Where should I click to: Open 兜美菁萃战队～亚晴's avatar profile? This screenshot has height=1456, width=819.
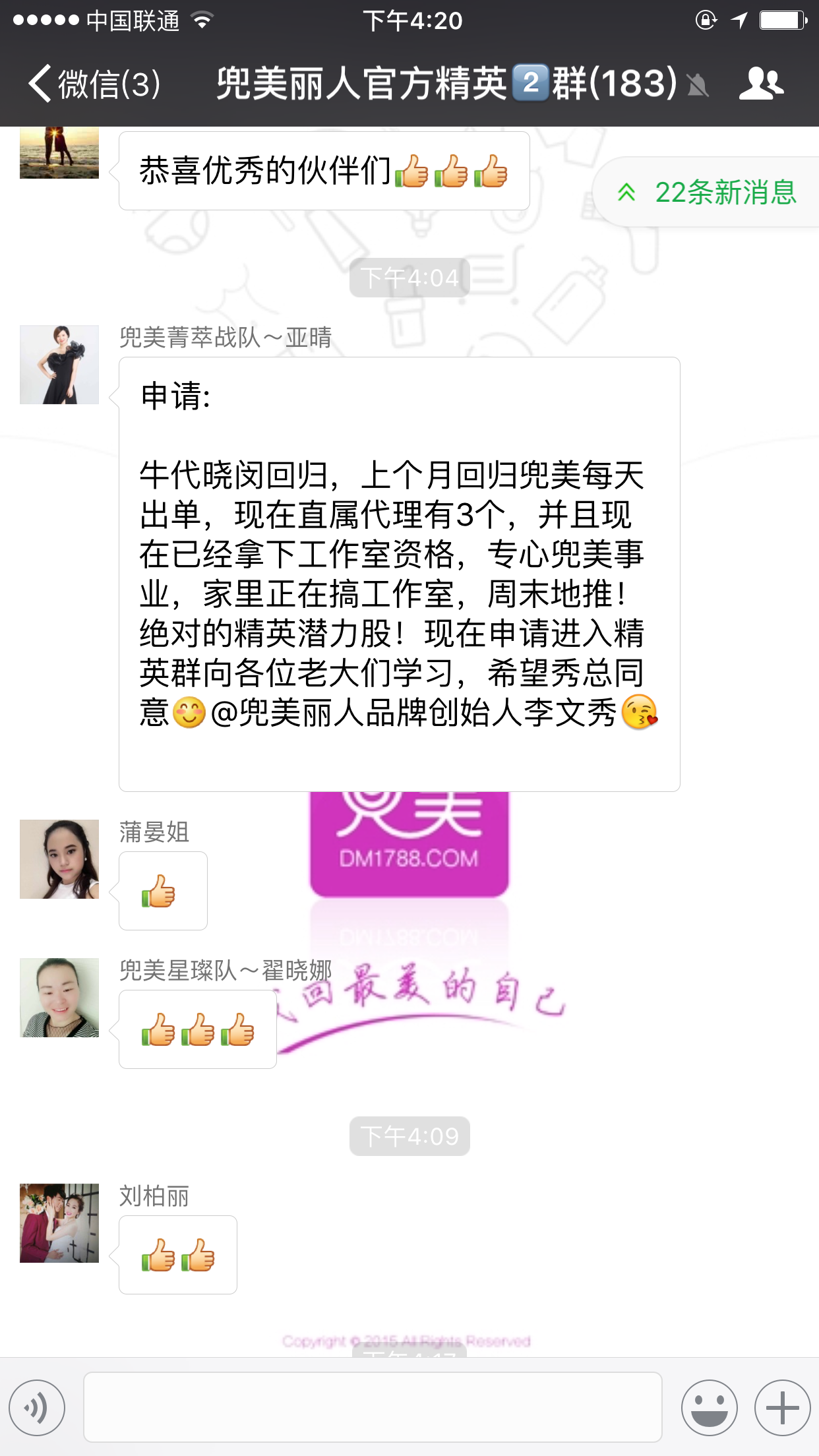[59, 365]
